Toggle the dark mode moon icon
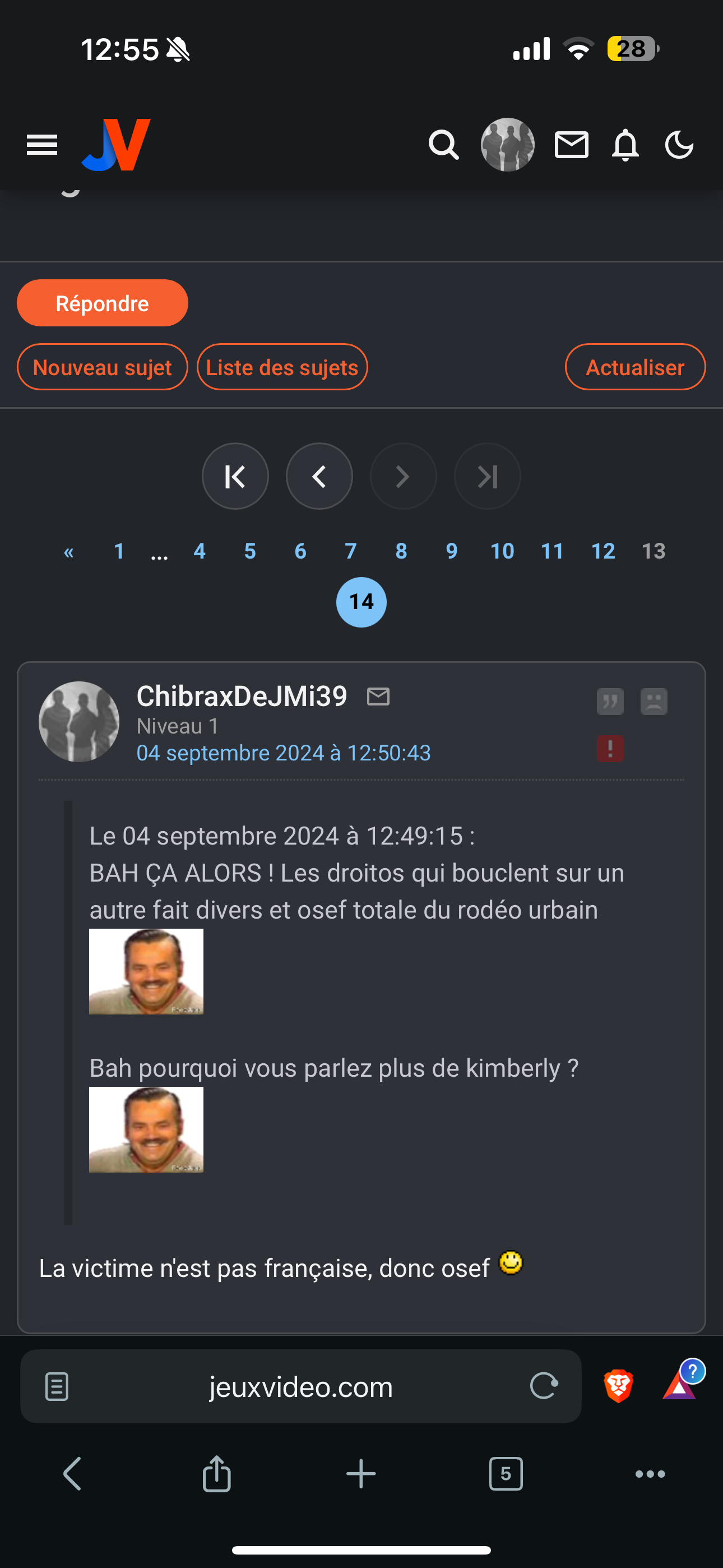 coord(679,145)
